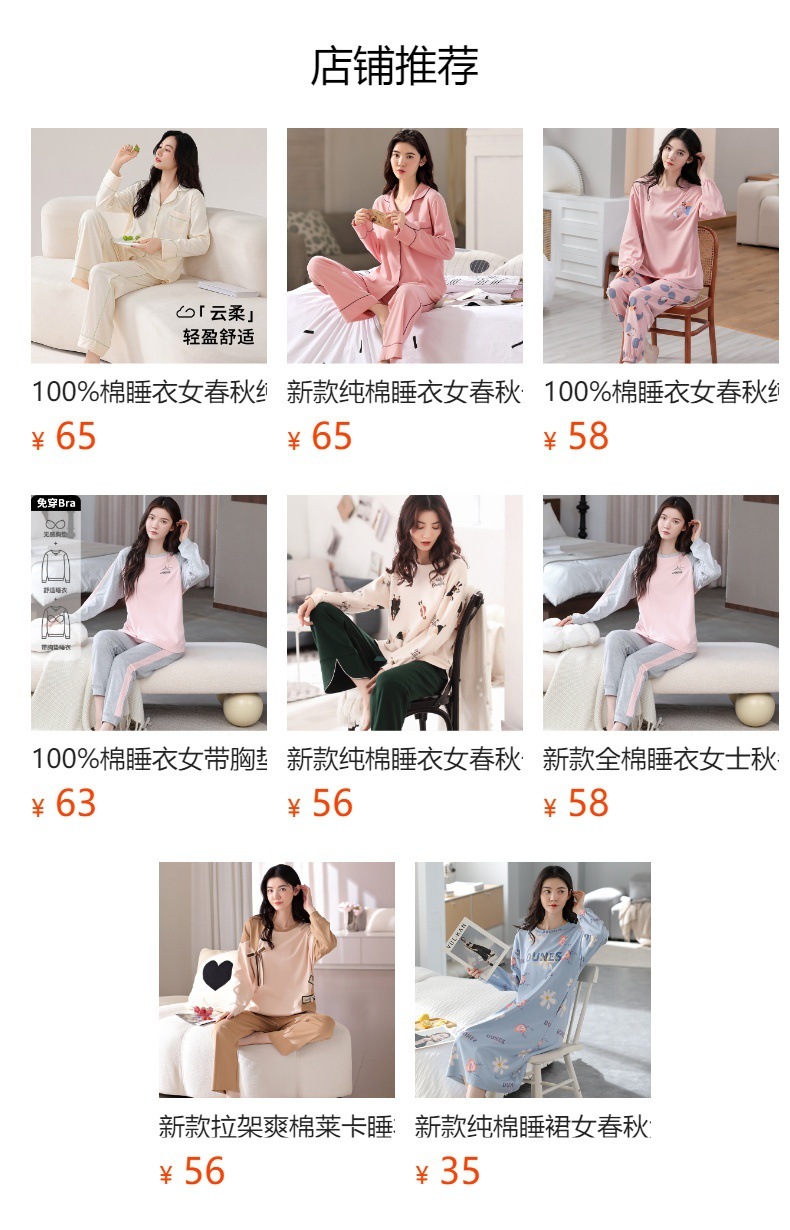Open the pink button-up pajama set at ¥65

[x=404, y=246]
